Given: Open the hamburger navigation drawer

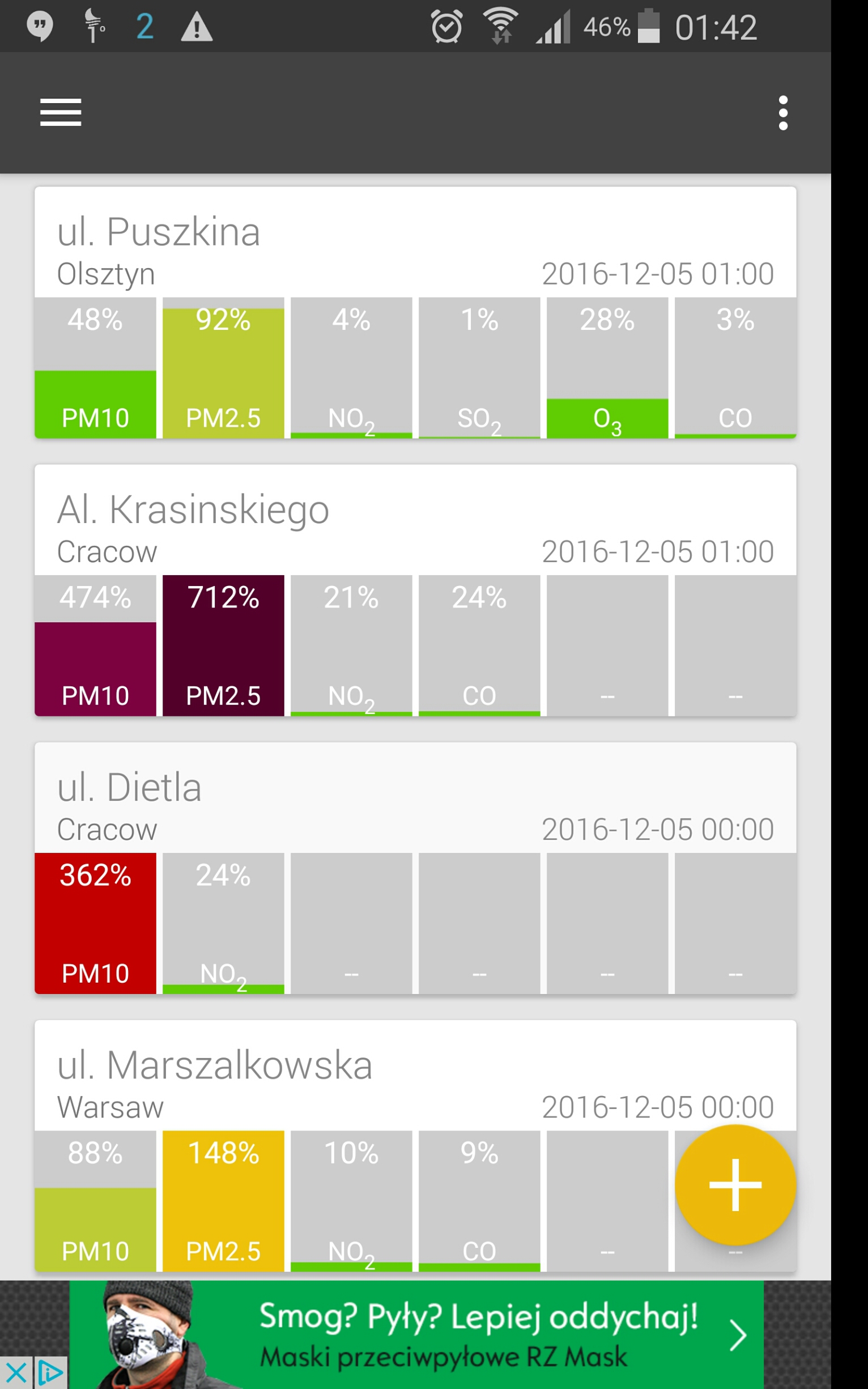Looking at the screenshot, I should point(60,112).
